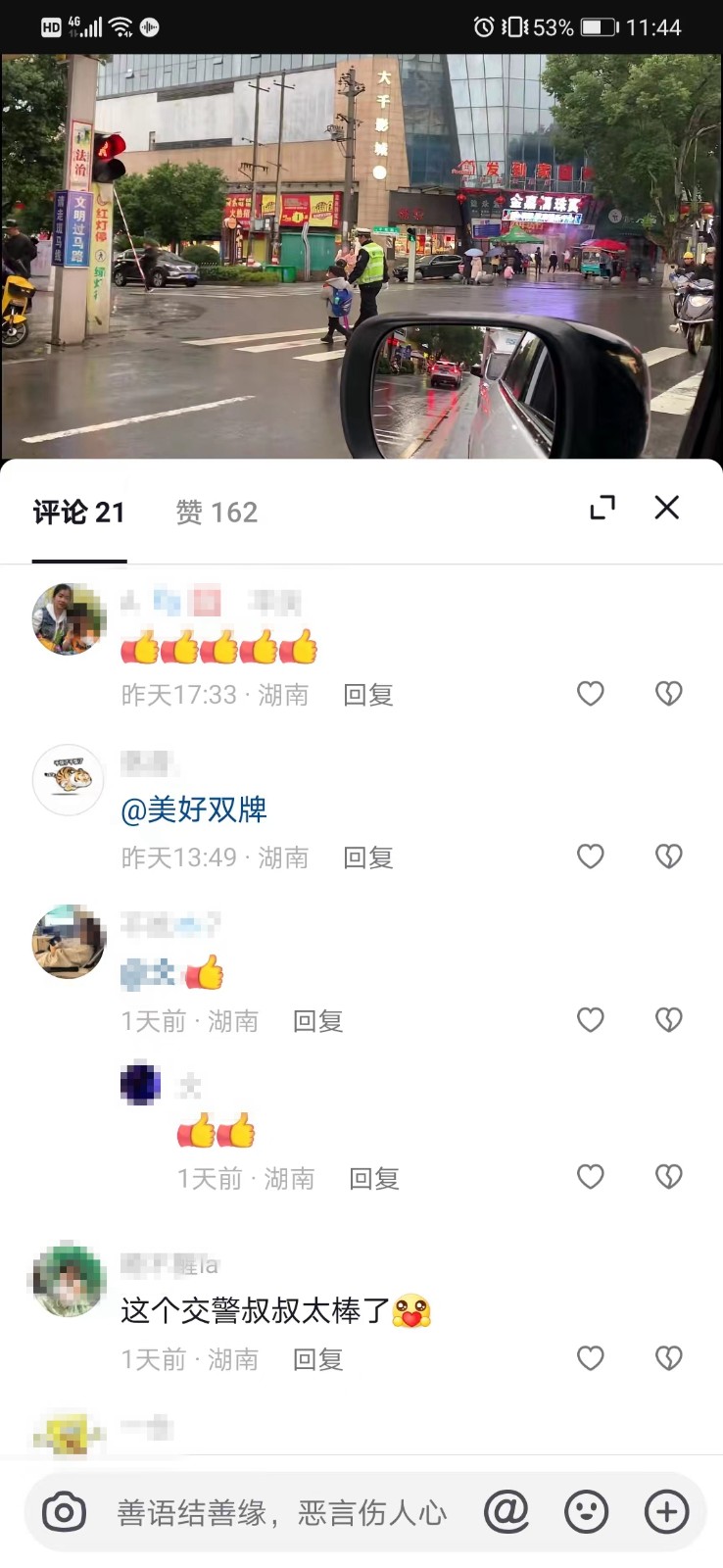Dislike the comment posted 昨天17:33
The height and width of the screenshot is (1568, 723).
click(668, 694)
